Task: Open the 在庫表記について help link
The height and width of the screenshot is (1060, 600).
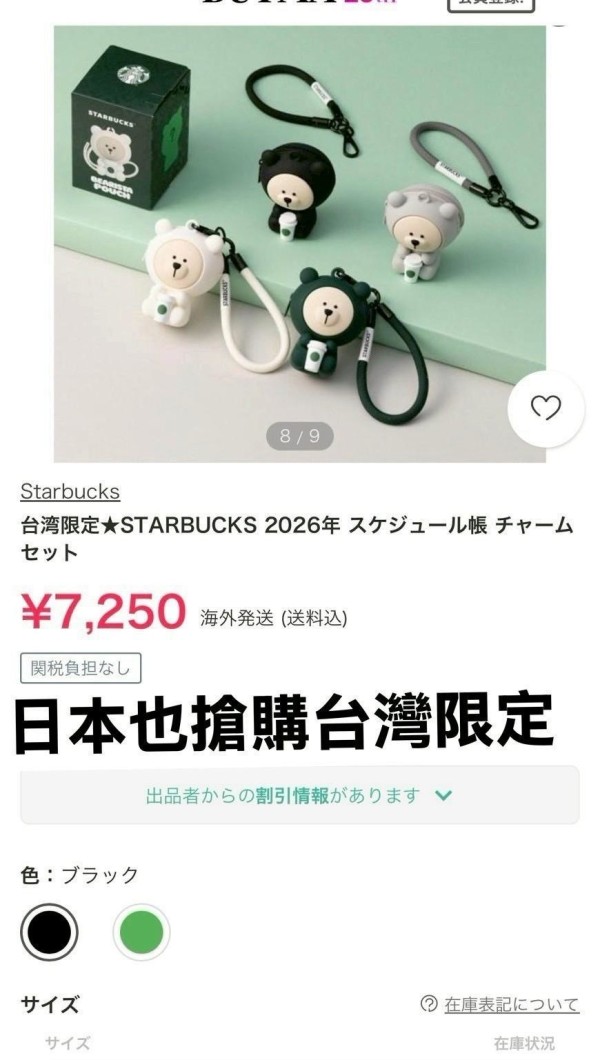Action: coord(510,1004)
